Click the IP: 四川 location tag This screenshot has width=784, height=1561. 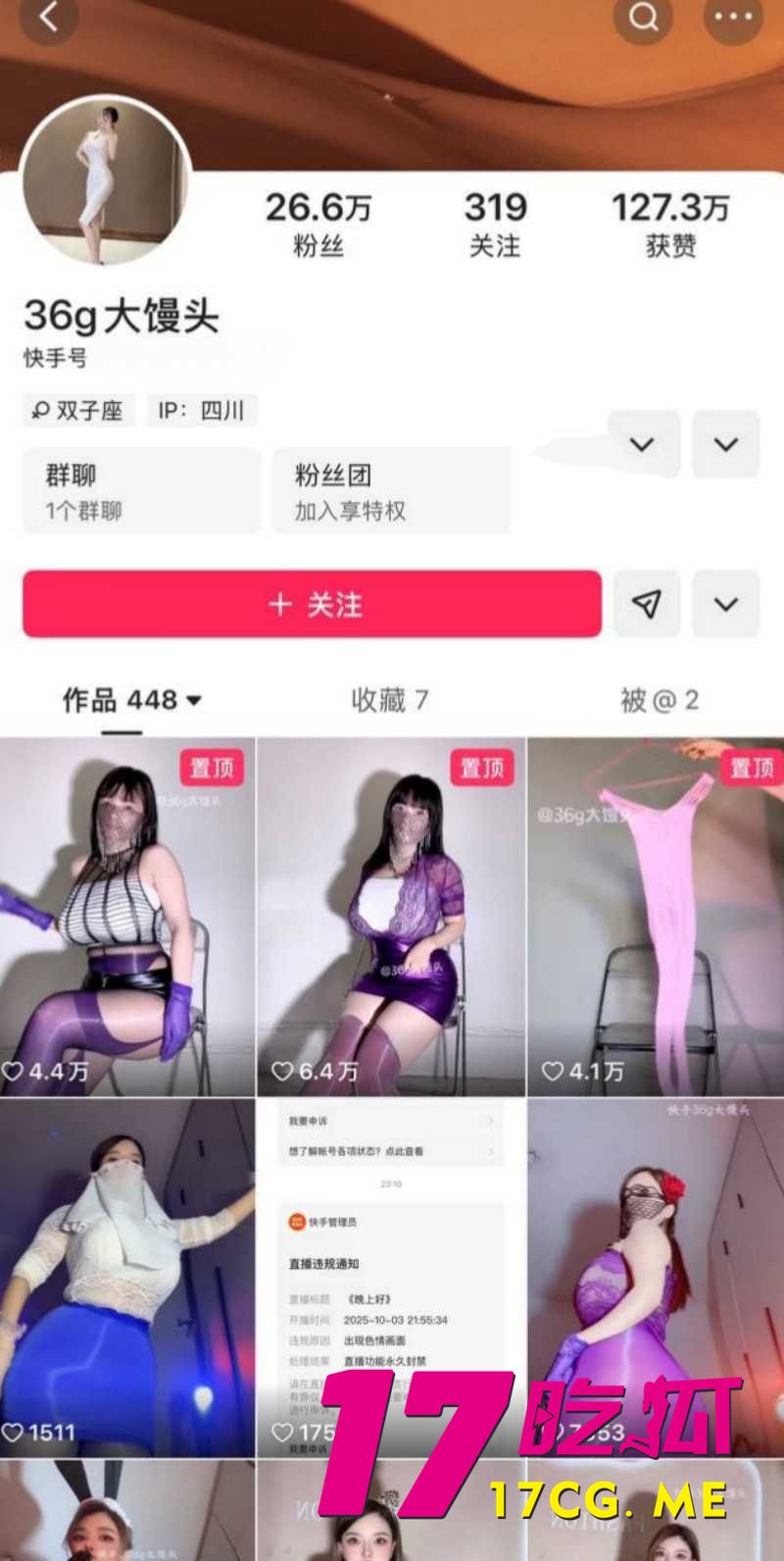201,411
